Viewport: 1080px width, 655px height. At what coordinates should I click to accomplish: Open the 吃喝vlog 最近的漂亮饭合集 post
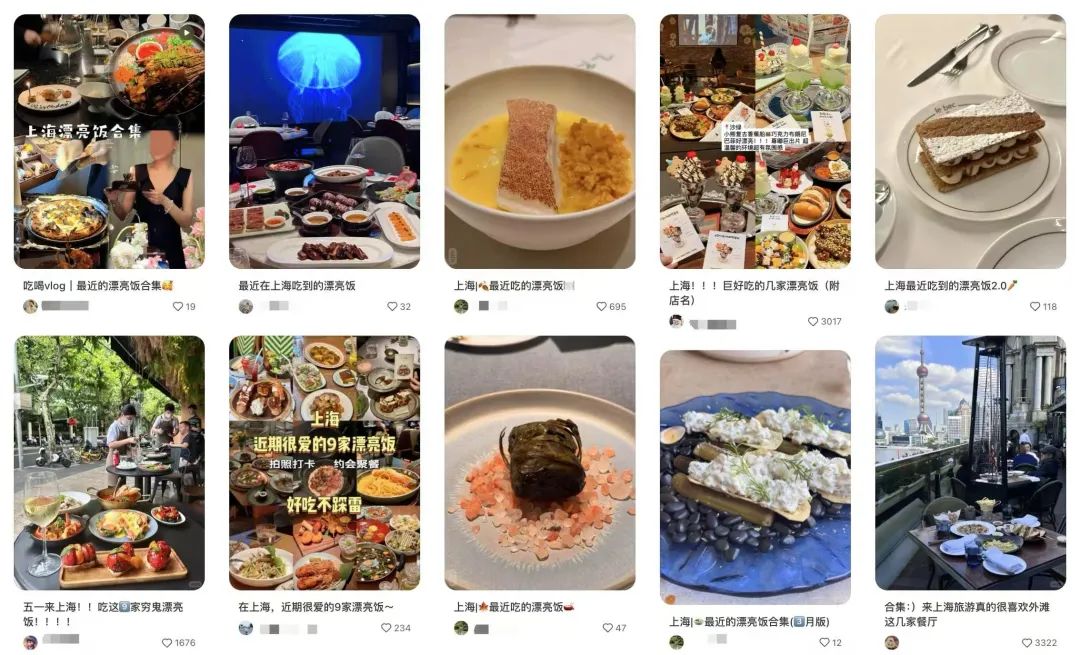tap(109, 141)
